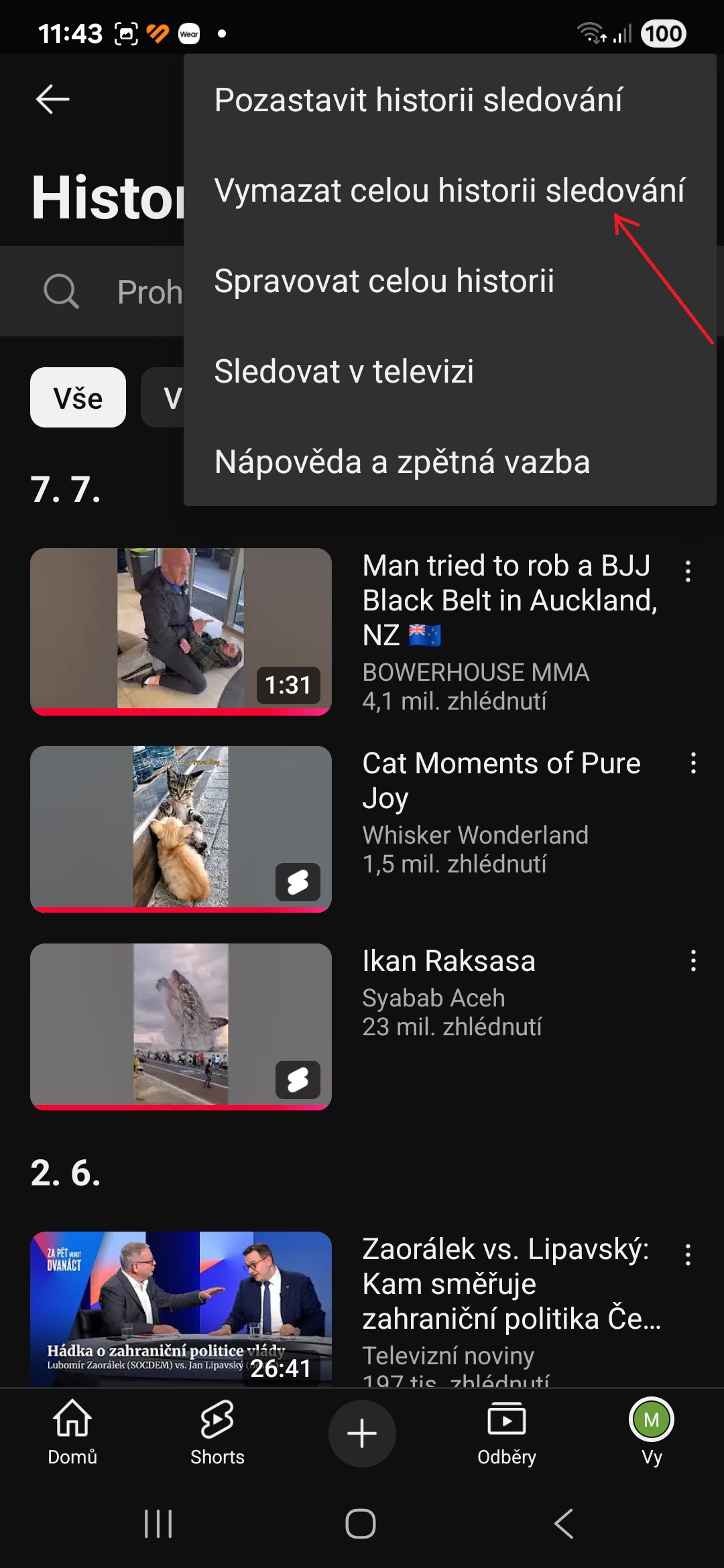Open options for Ikan Raksasa

693,961
